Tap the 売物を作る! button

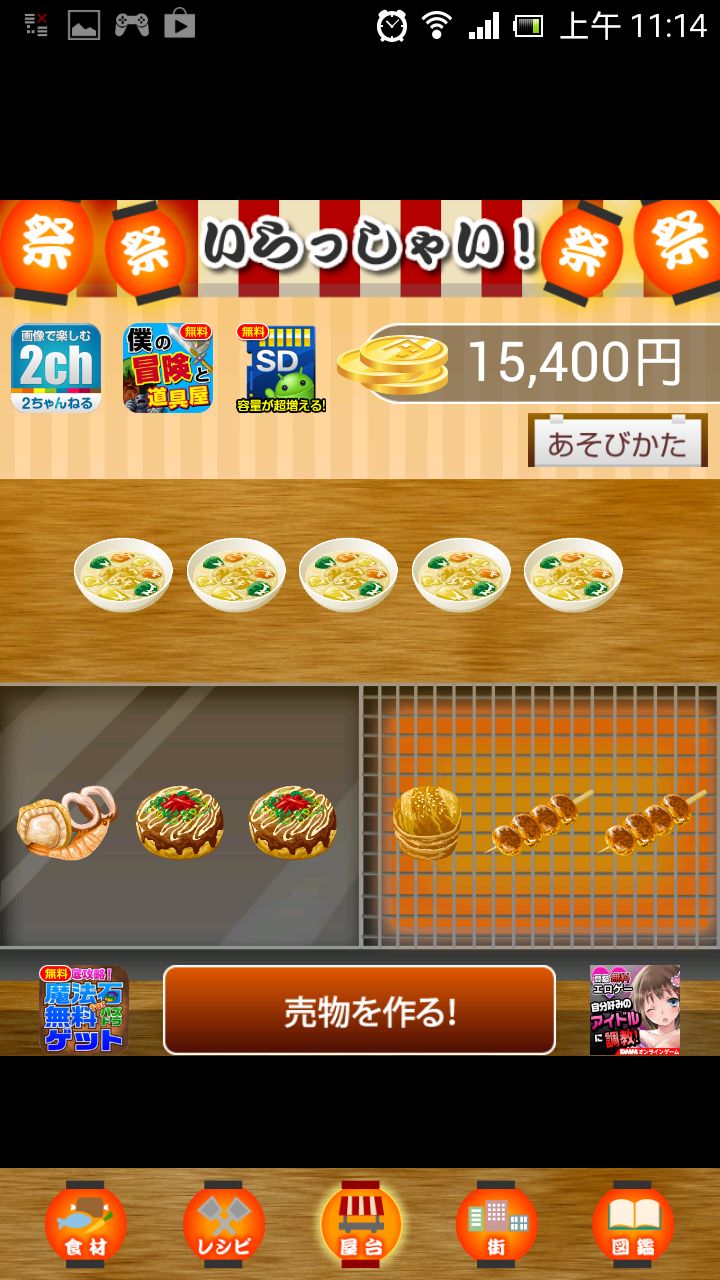[x=359, y=1010]
